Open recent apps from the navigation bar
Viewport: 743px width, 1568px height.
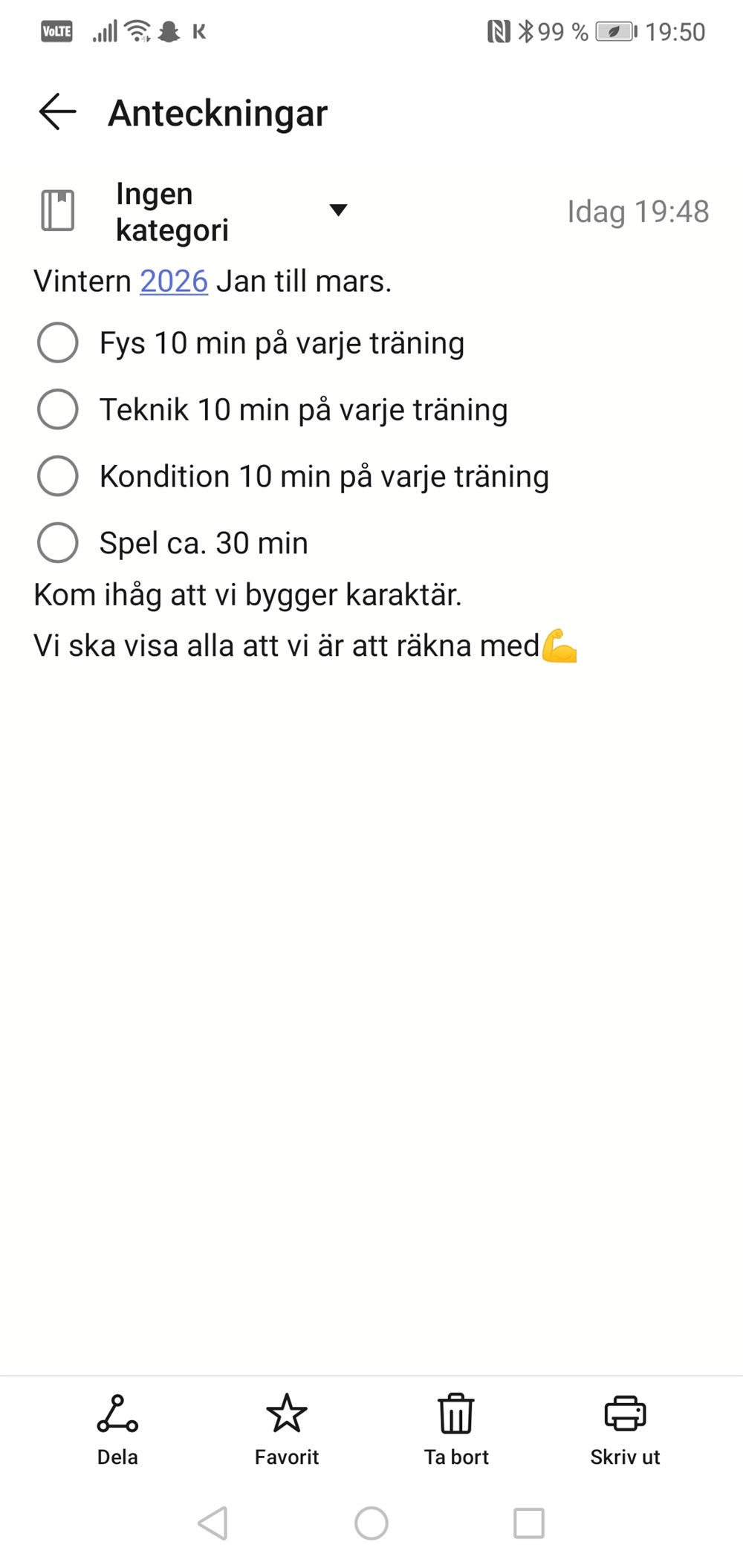pyautogui.click(x=529, y=1523)
